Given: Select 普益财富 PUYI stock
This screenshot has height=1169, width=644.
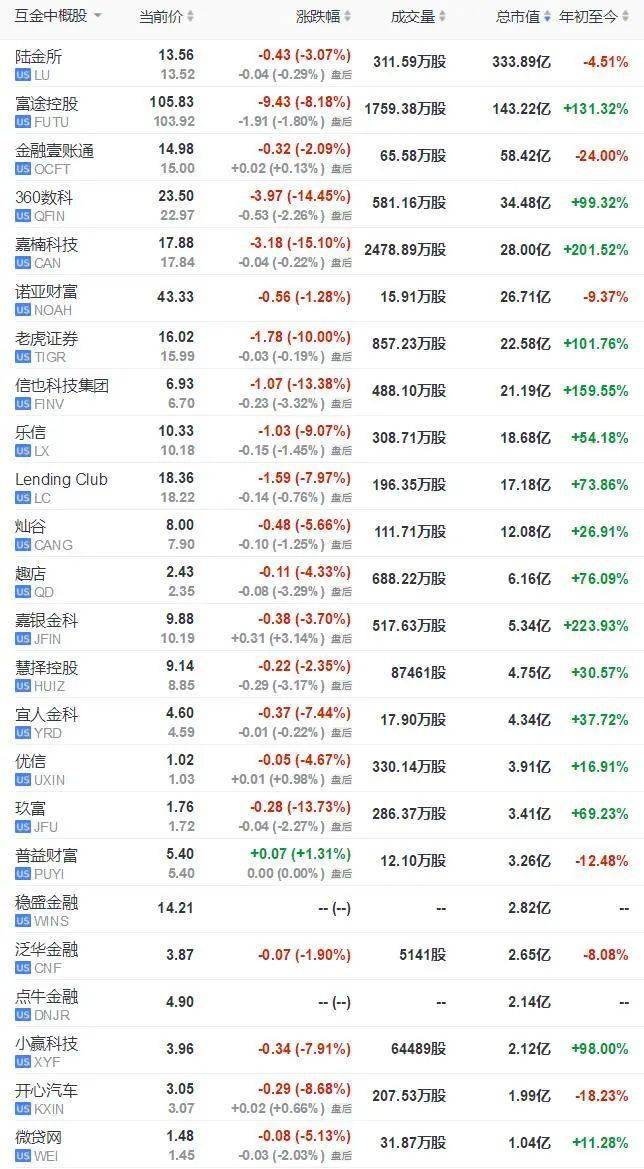Looking at the screenshot, I should point(322,863).
